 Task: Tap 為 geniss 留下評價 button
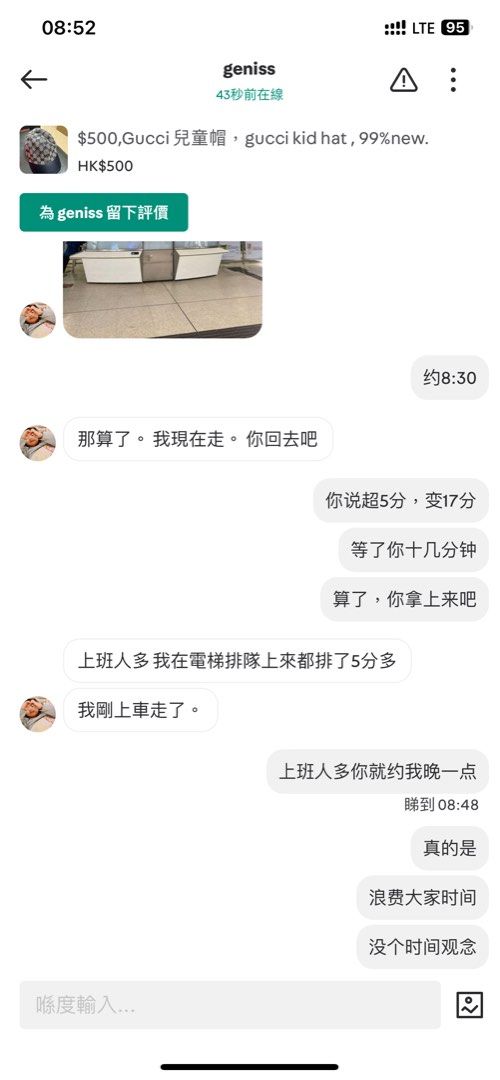[103, 212]
